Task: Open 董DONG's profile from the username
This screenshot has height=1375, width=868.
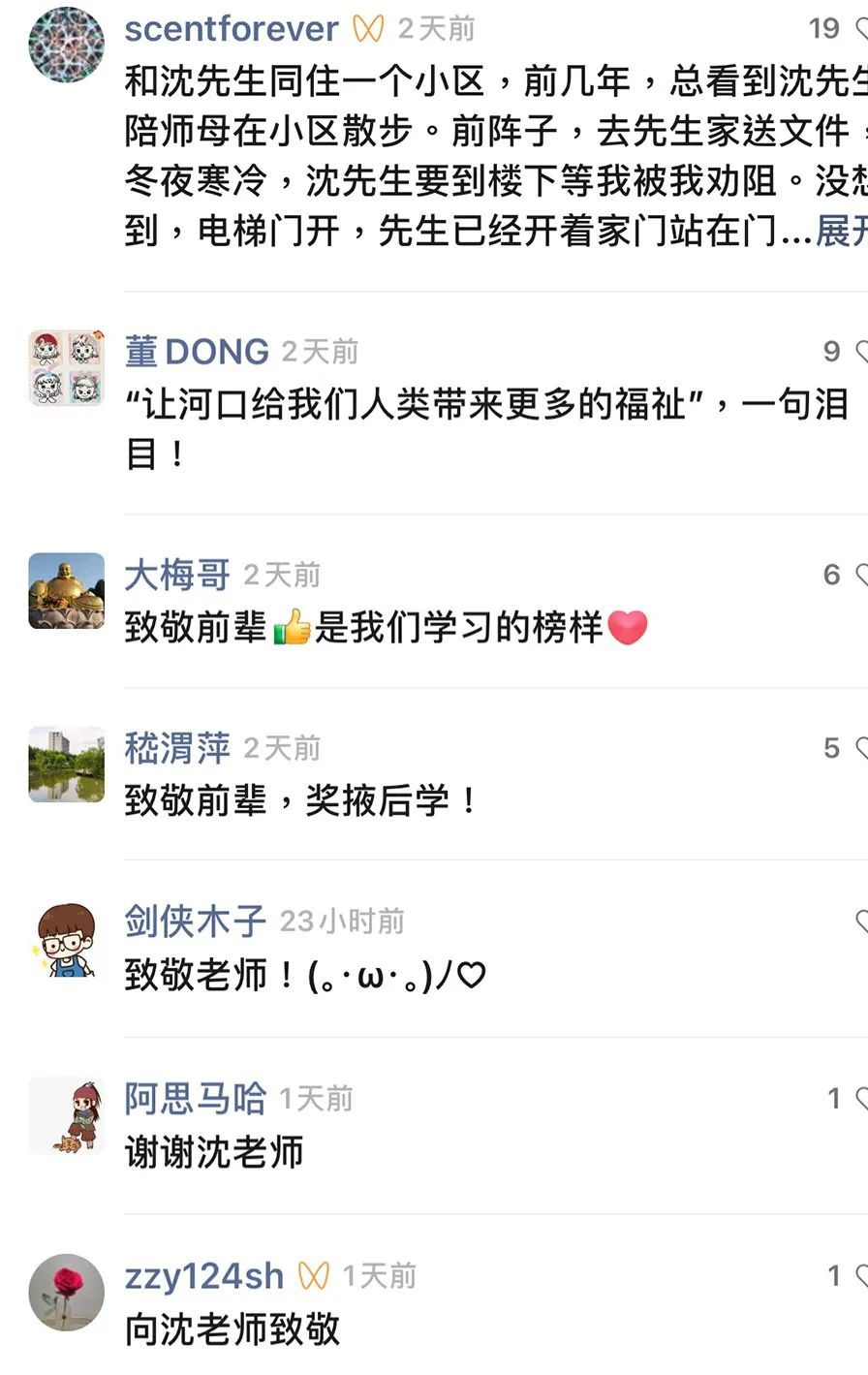Action: (197, 352)
